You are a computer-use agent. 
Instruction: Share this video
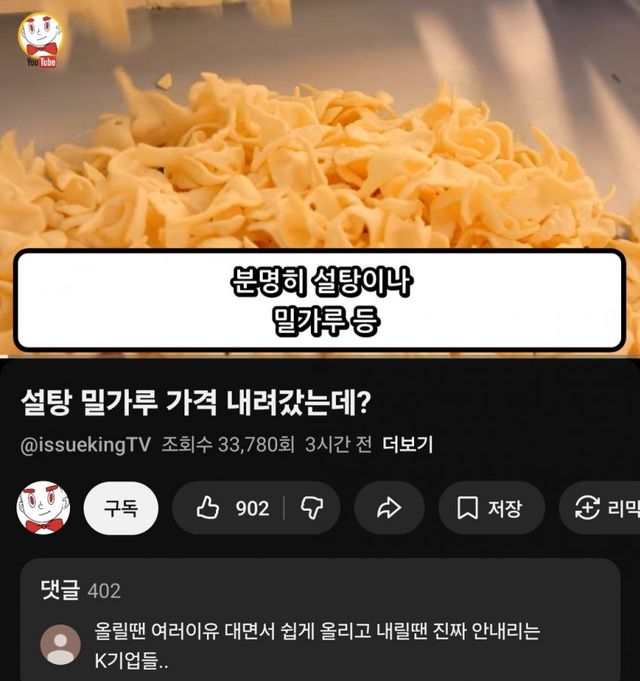389,508
